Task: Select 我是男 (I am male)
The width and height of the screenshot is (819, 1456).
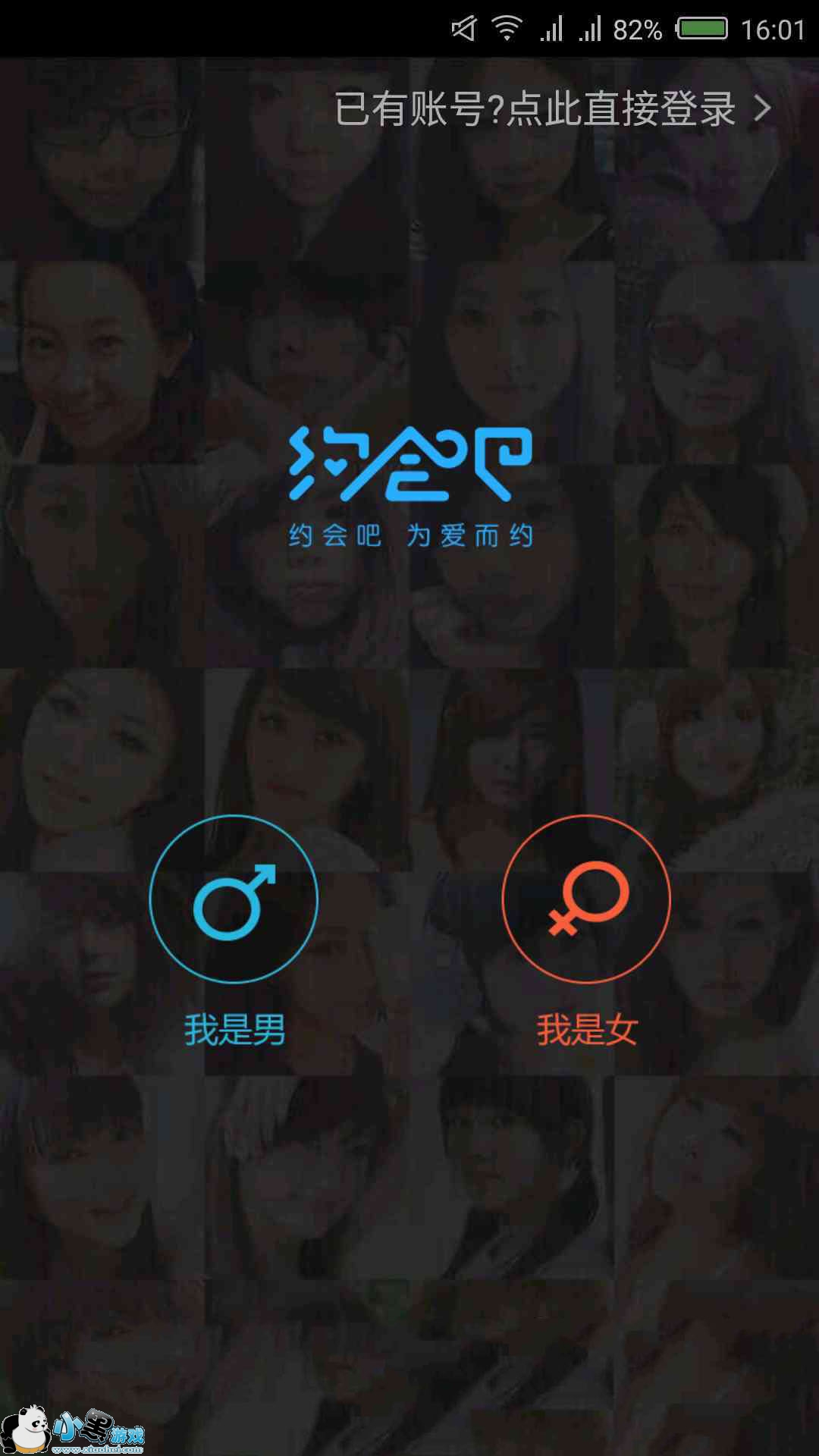Action: tap(234, 899)
